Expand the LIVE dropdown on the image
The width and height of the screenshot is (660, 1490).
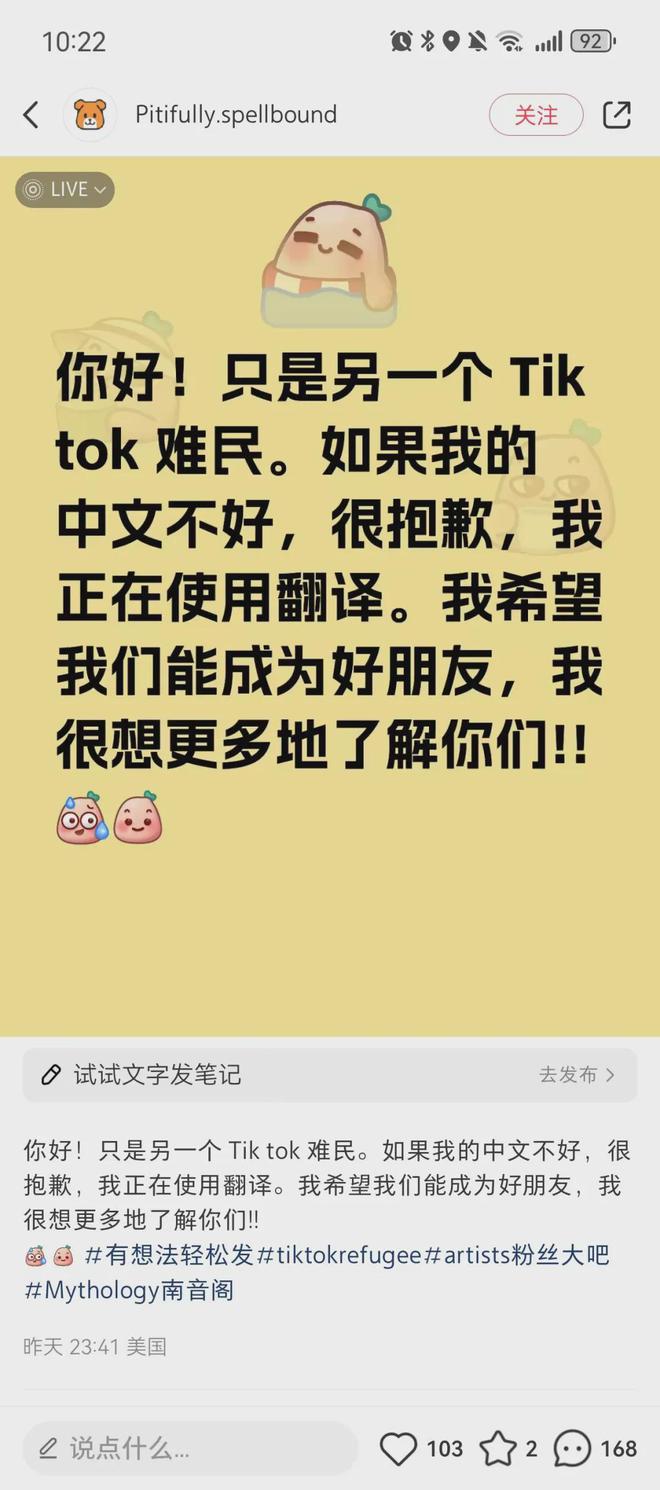(65, 190)
